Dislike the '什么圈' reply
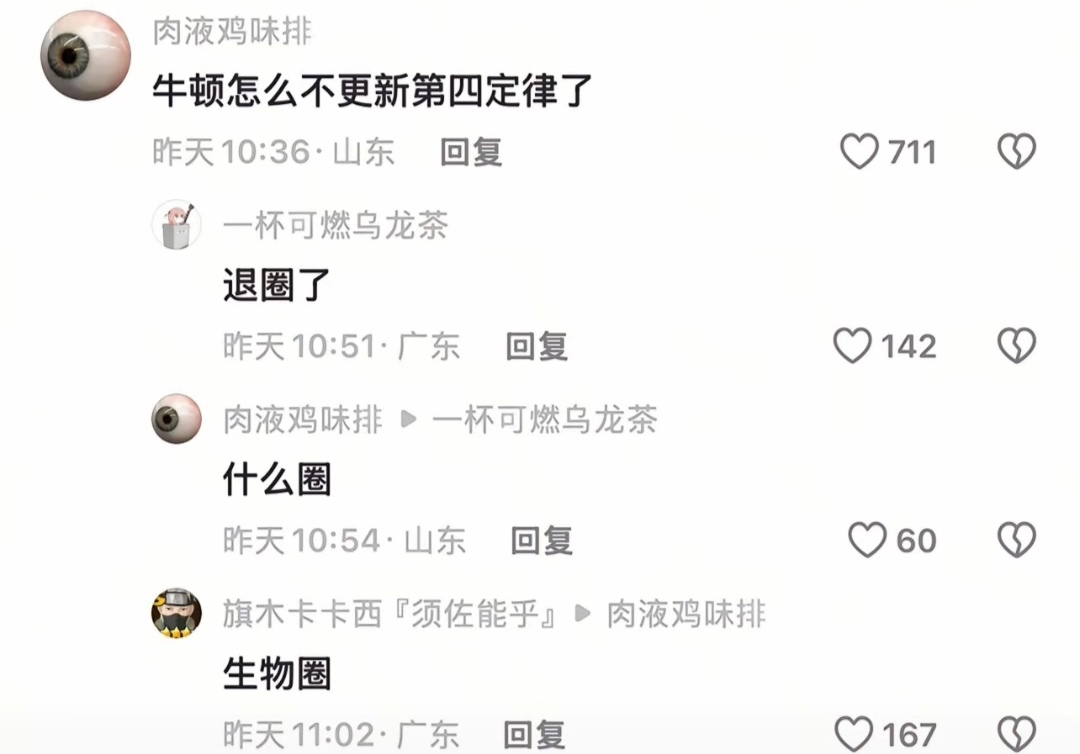 click(x=1016, y=540)
